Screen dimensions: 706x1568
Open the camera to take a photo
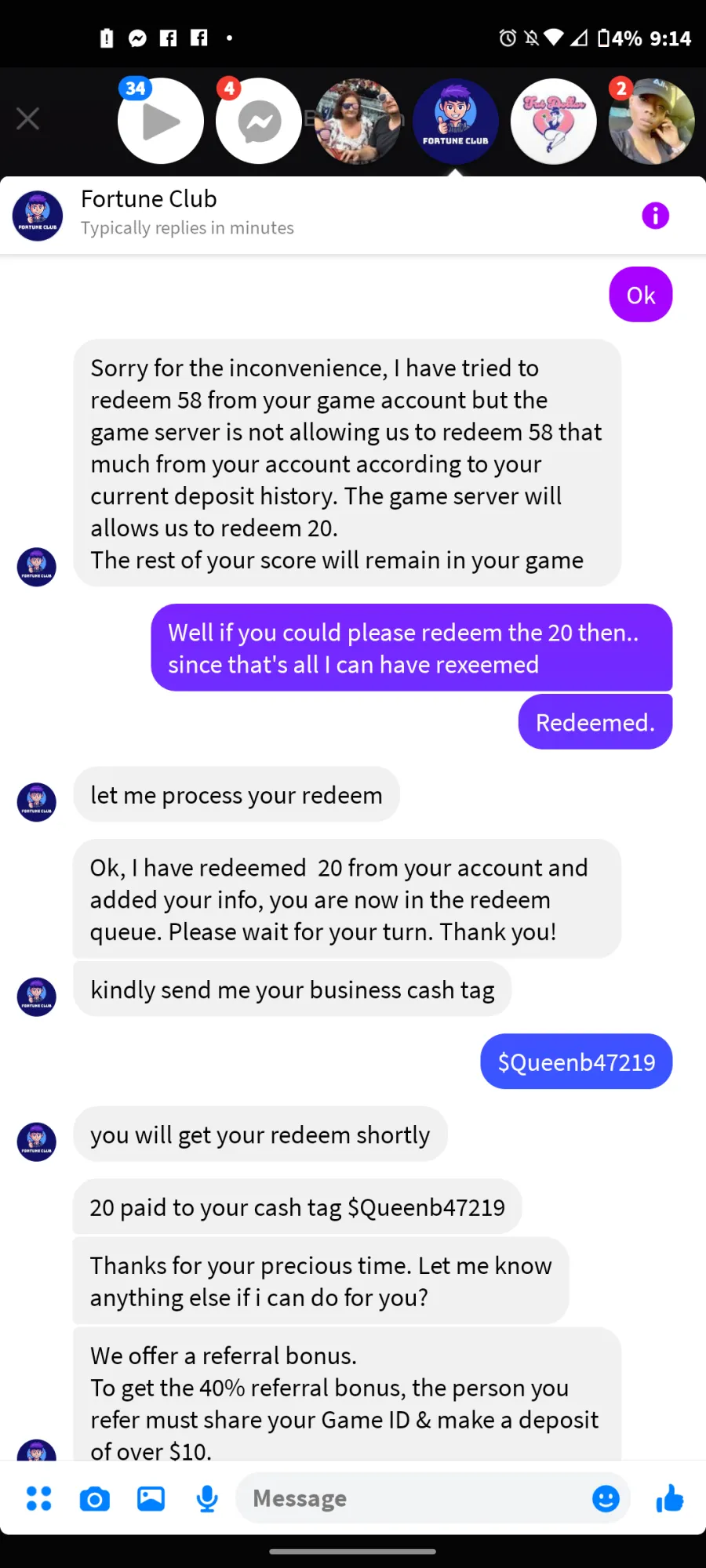pos(95,1499)
